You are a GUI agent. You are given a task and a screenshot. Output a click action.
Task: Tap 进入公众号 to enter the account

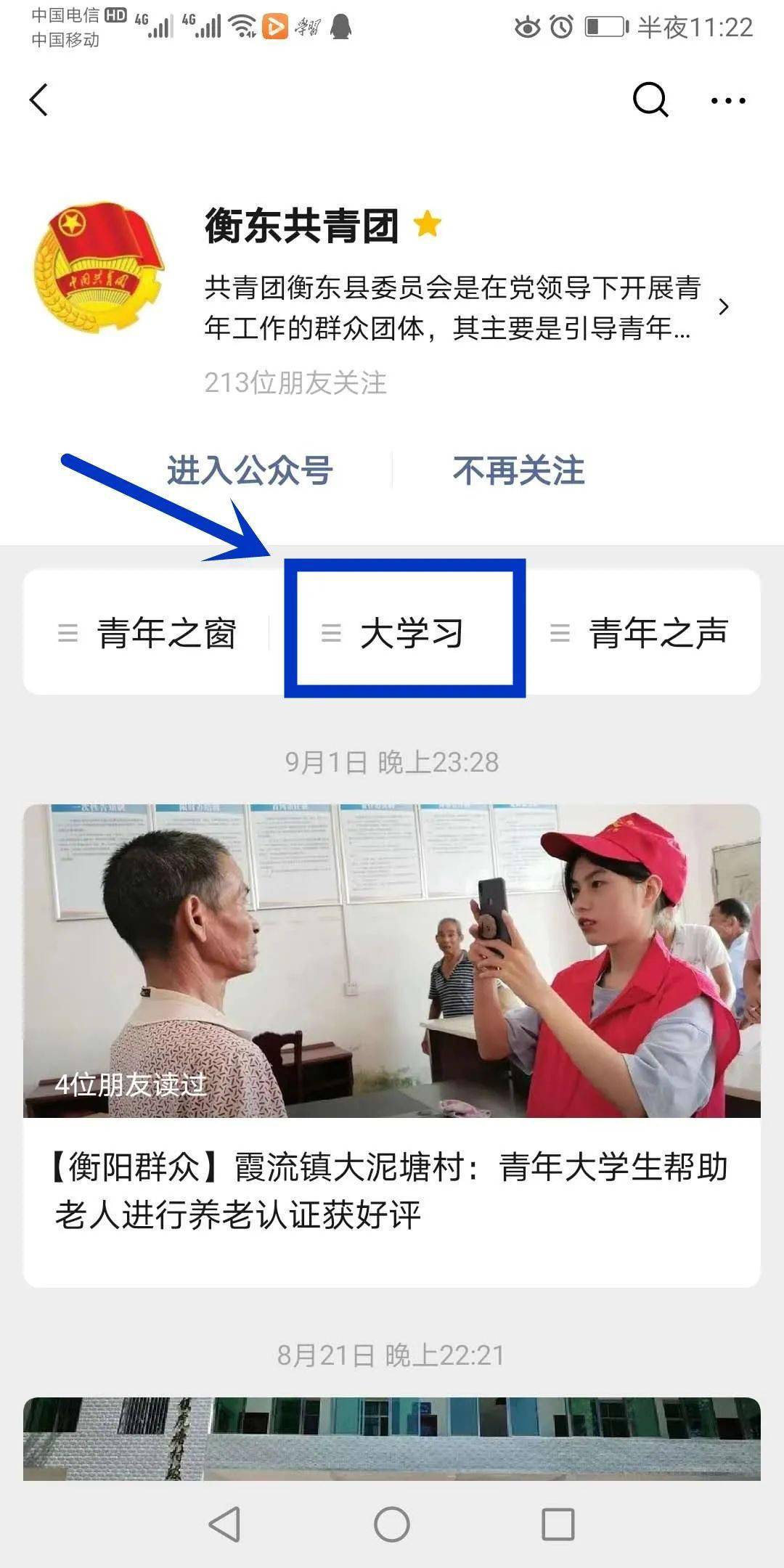tap(250, 470)
